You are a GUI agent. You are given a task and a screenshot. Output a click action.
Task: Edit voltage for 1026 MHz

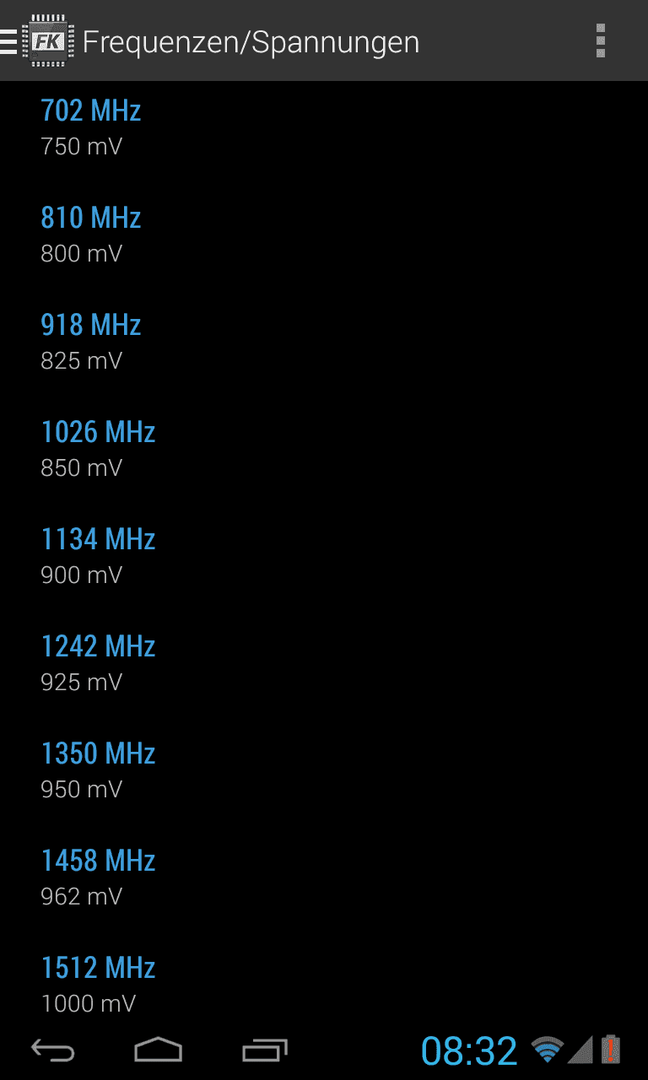pos(324,449)
